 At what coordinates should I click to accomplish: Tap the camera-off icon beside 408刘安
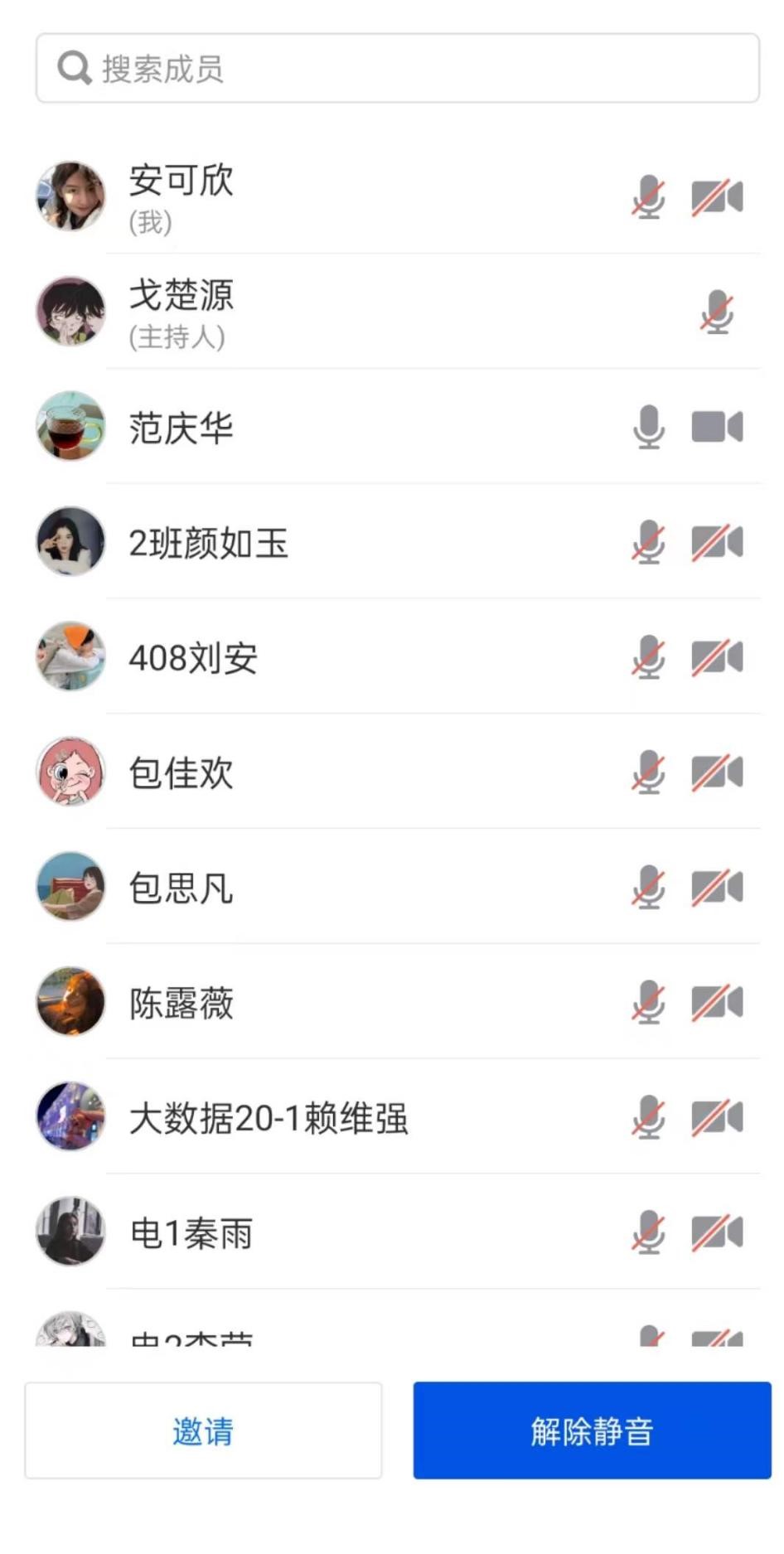click(717, 657)
